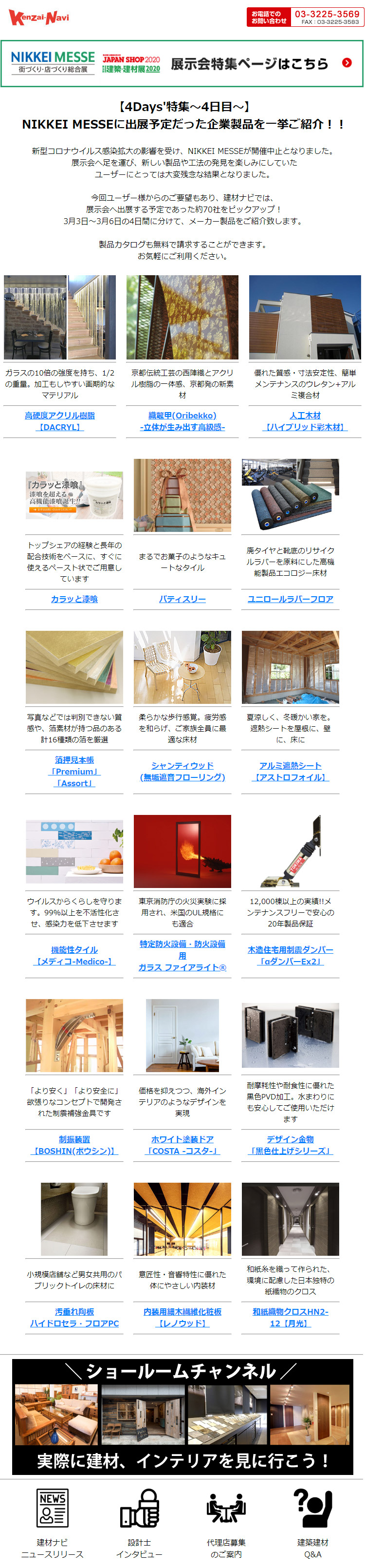Open the ショールームチャンネル banner
The image size is (365, 1568).
(x=182, y=1416)
